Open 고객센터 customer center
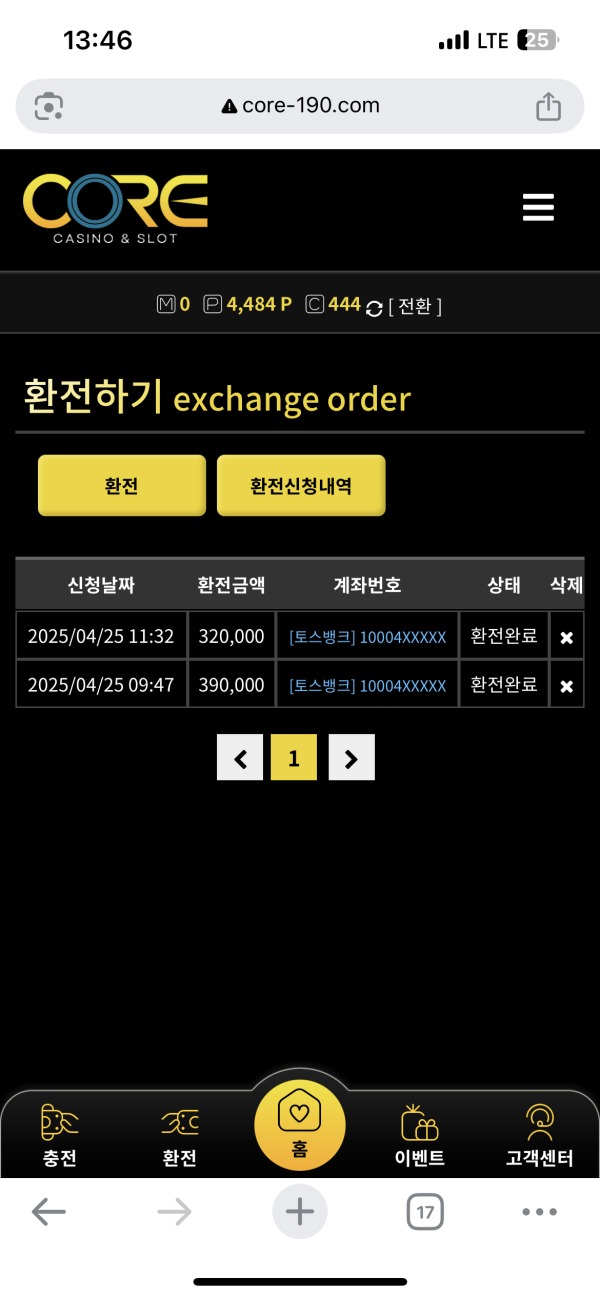 [540, 1136]
